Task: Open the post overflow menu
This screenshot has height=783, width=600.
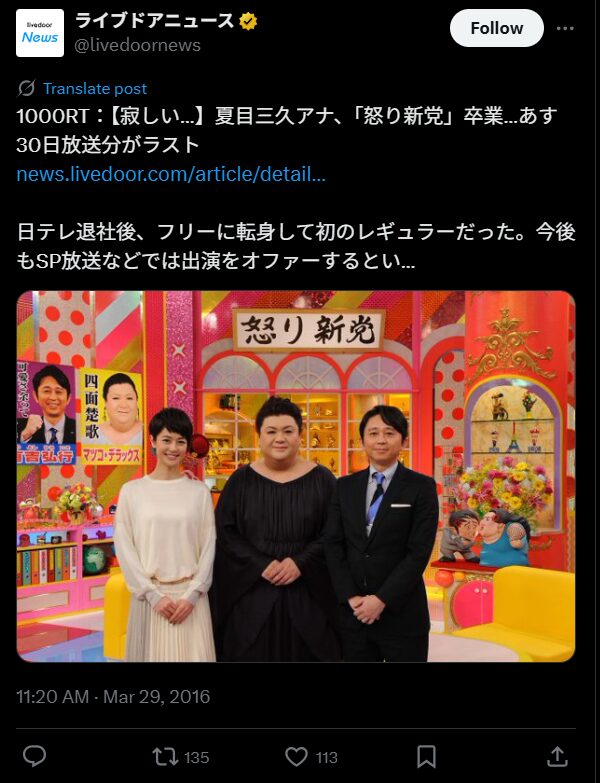Action: click(565, 28)
